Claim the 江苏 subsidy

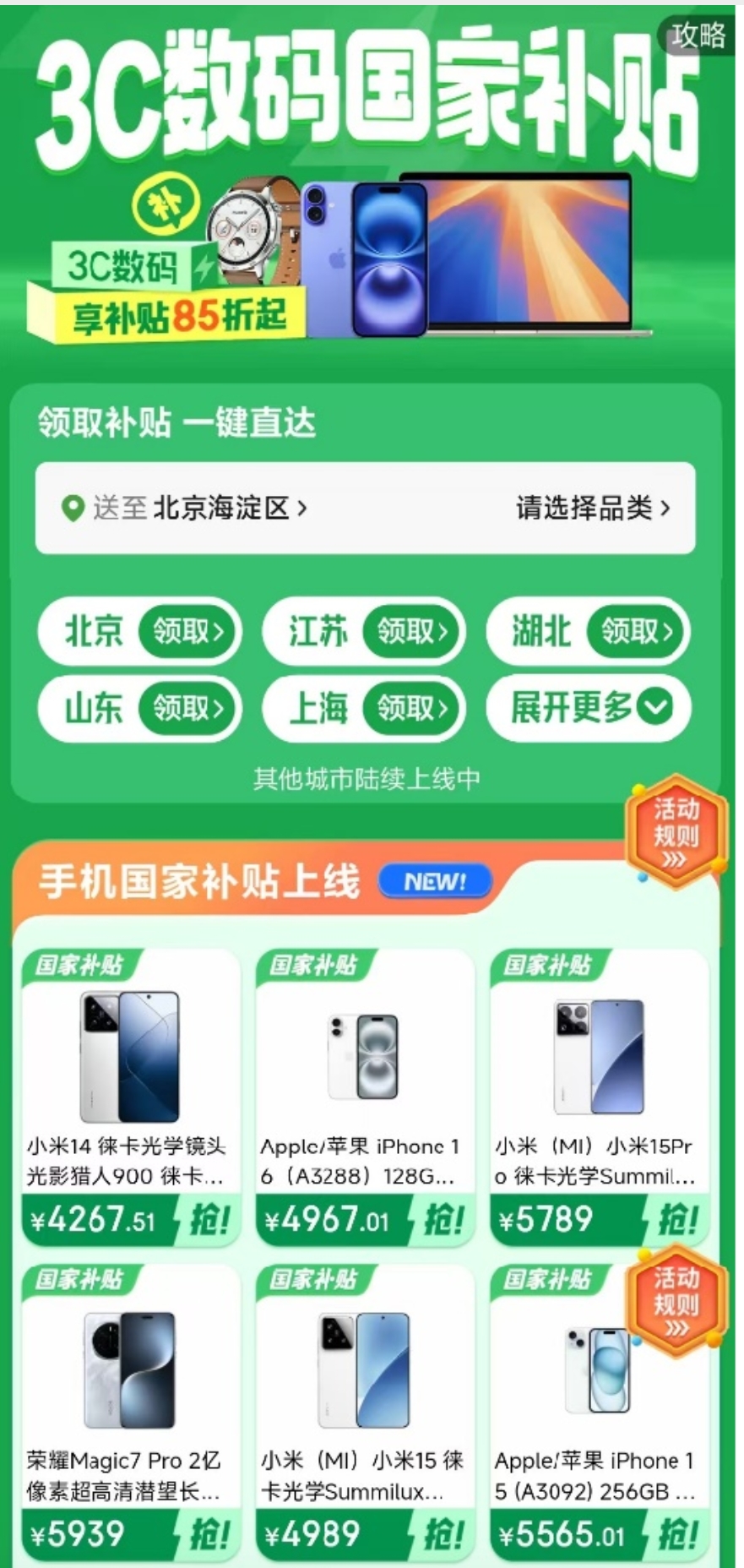pyautogui.click(x=413, y=631)
